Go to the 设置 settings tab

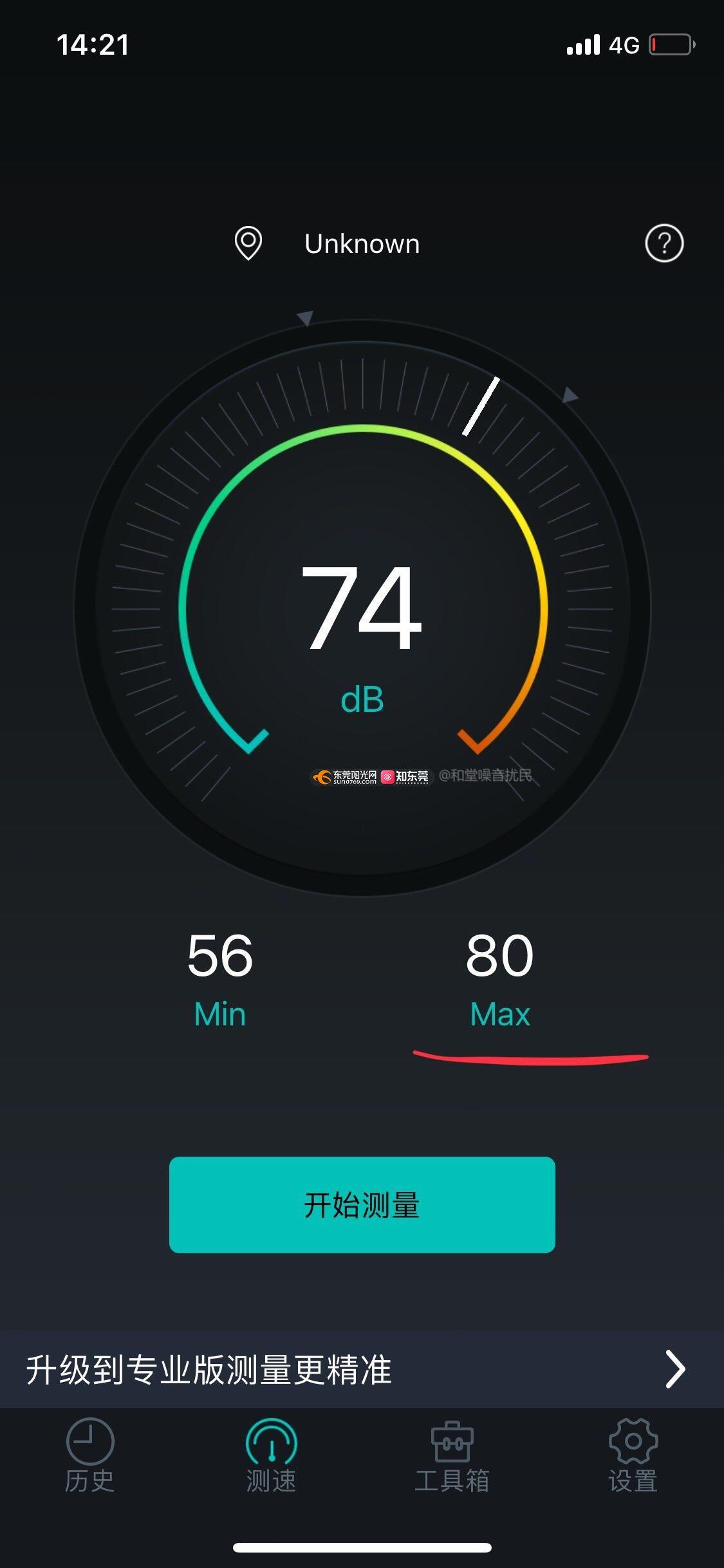click(633, 1456)
